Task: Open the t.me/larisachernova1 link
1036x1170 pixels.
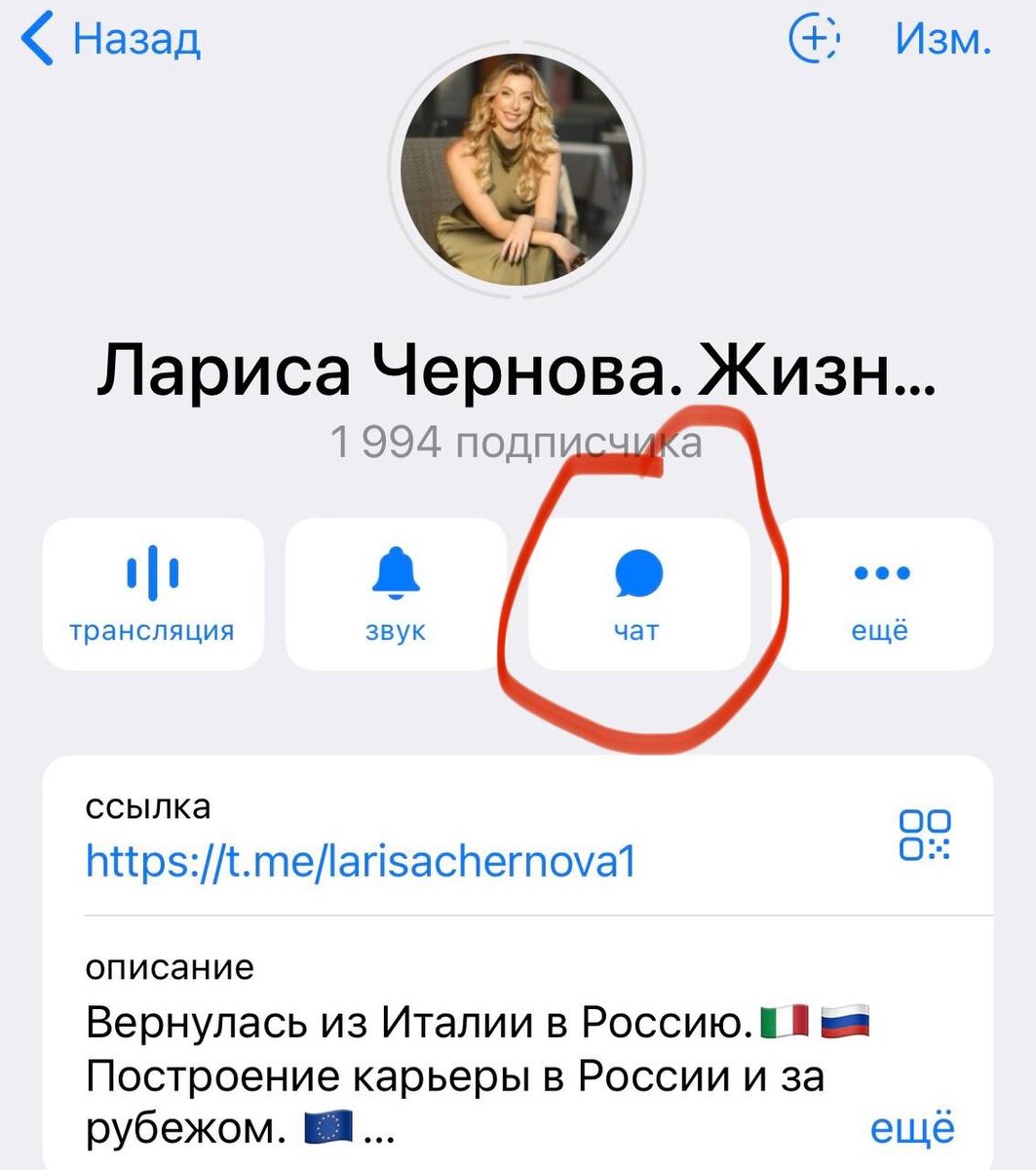Action: [361, 861]
